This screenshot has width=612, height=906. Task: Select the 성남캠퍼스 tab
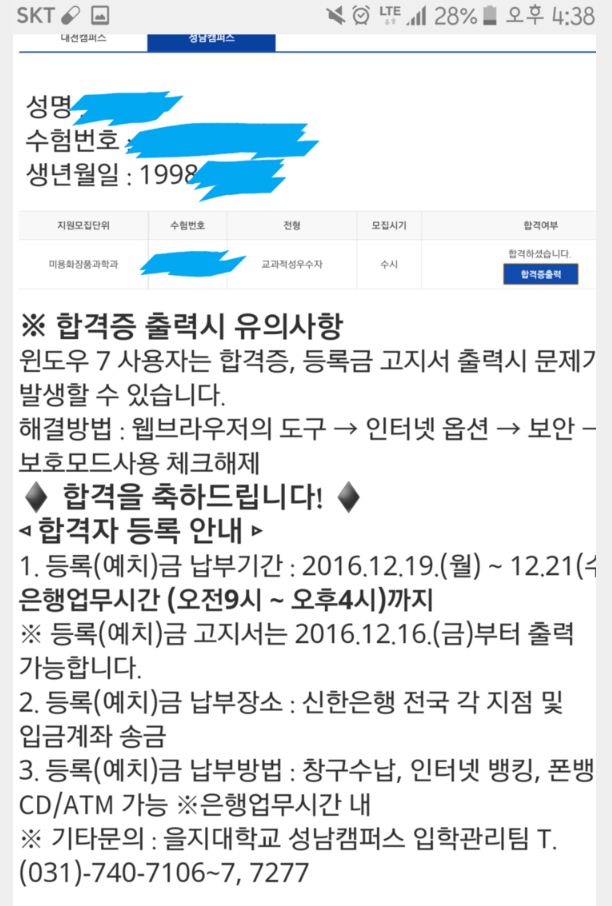(x=211, y=40)
